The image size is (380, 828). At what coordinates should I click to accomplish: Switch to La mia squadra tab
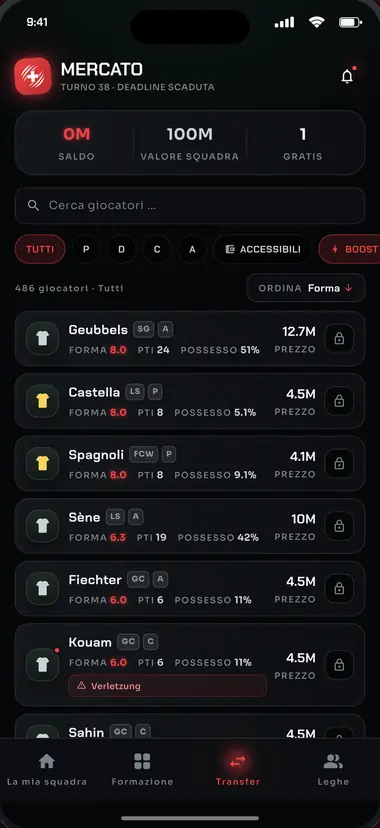47,770
